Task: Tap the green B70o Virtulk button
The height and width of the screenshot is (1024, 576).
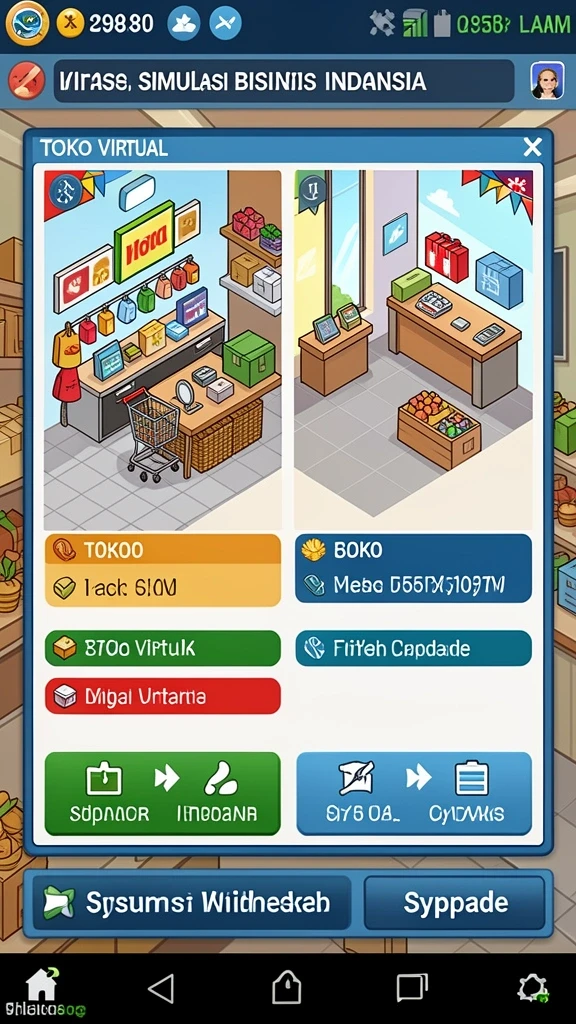Action: 163,648
